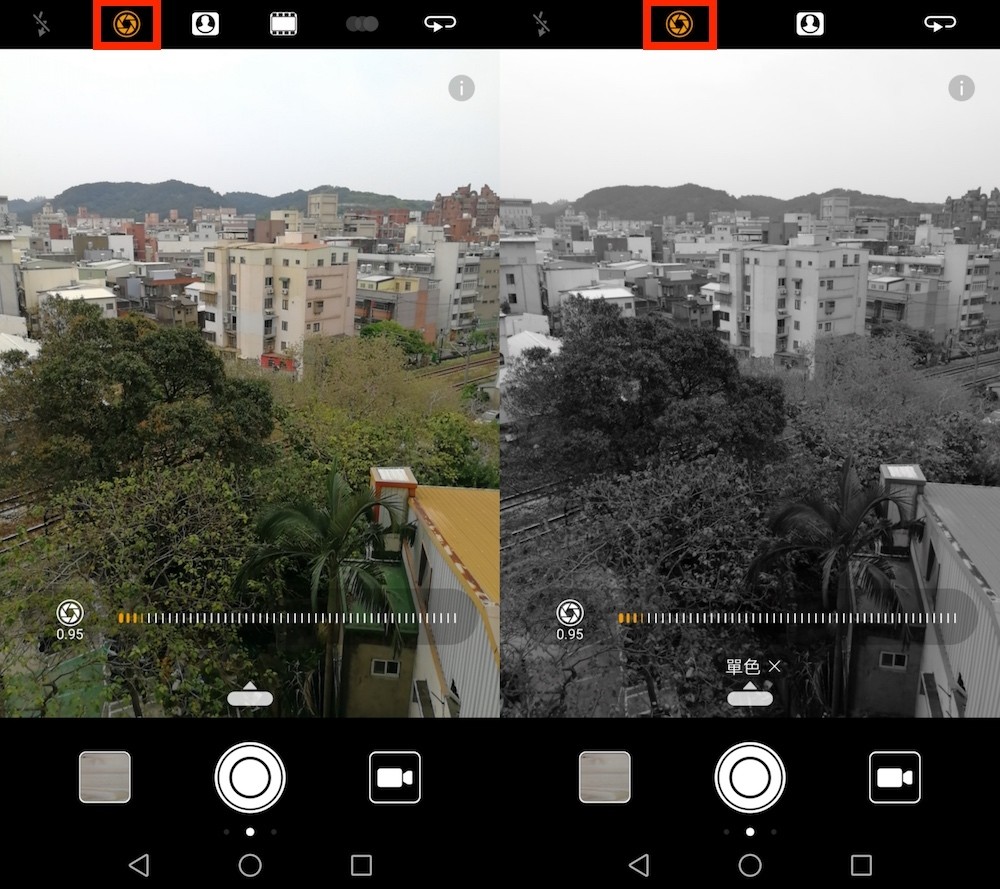
Task: Take a photo with the color preview shutter
Action: click(x=250, y=777)
